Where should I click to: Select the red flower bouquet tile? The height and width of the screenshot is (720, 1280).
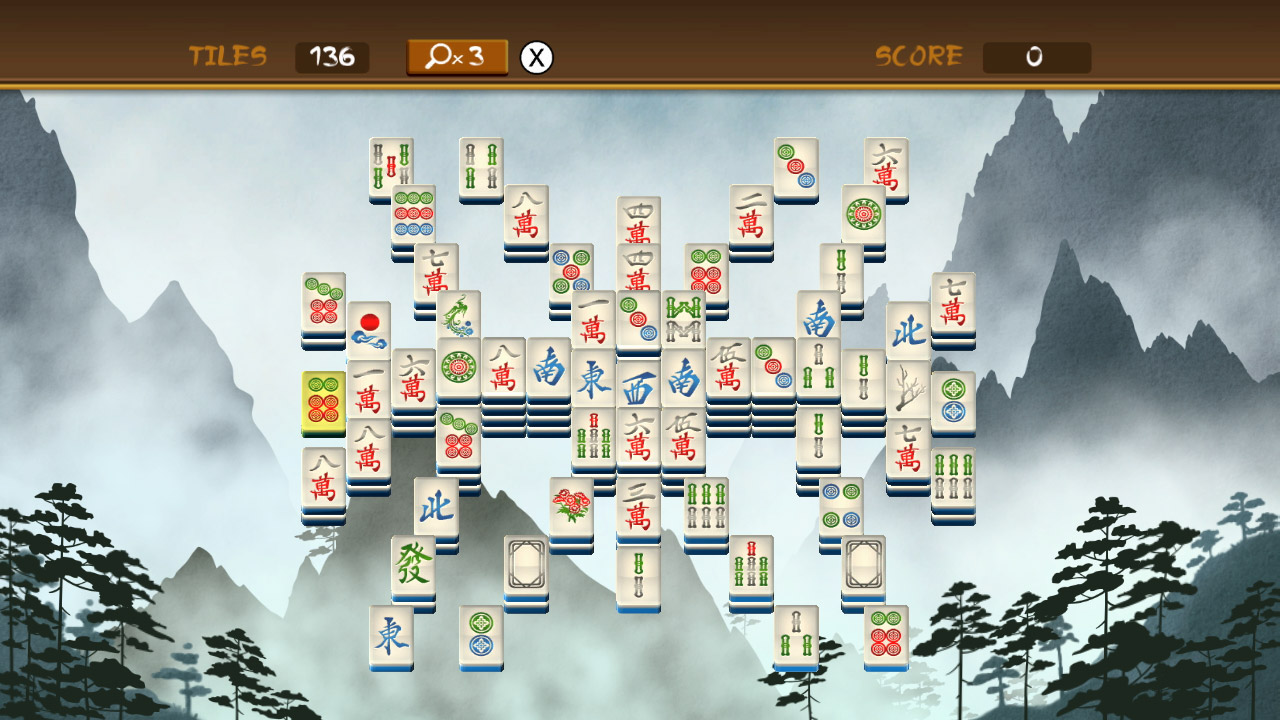571,508
